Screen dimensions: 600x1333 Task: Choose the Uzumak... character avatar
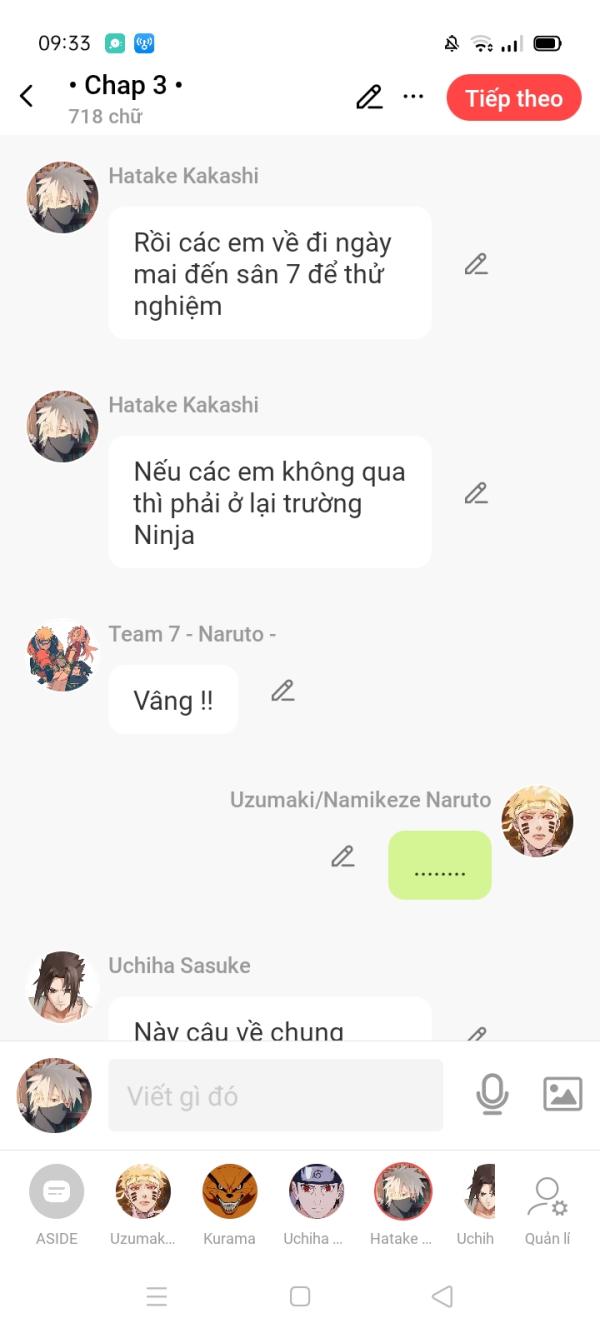(143, 1205)
